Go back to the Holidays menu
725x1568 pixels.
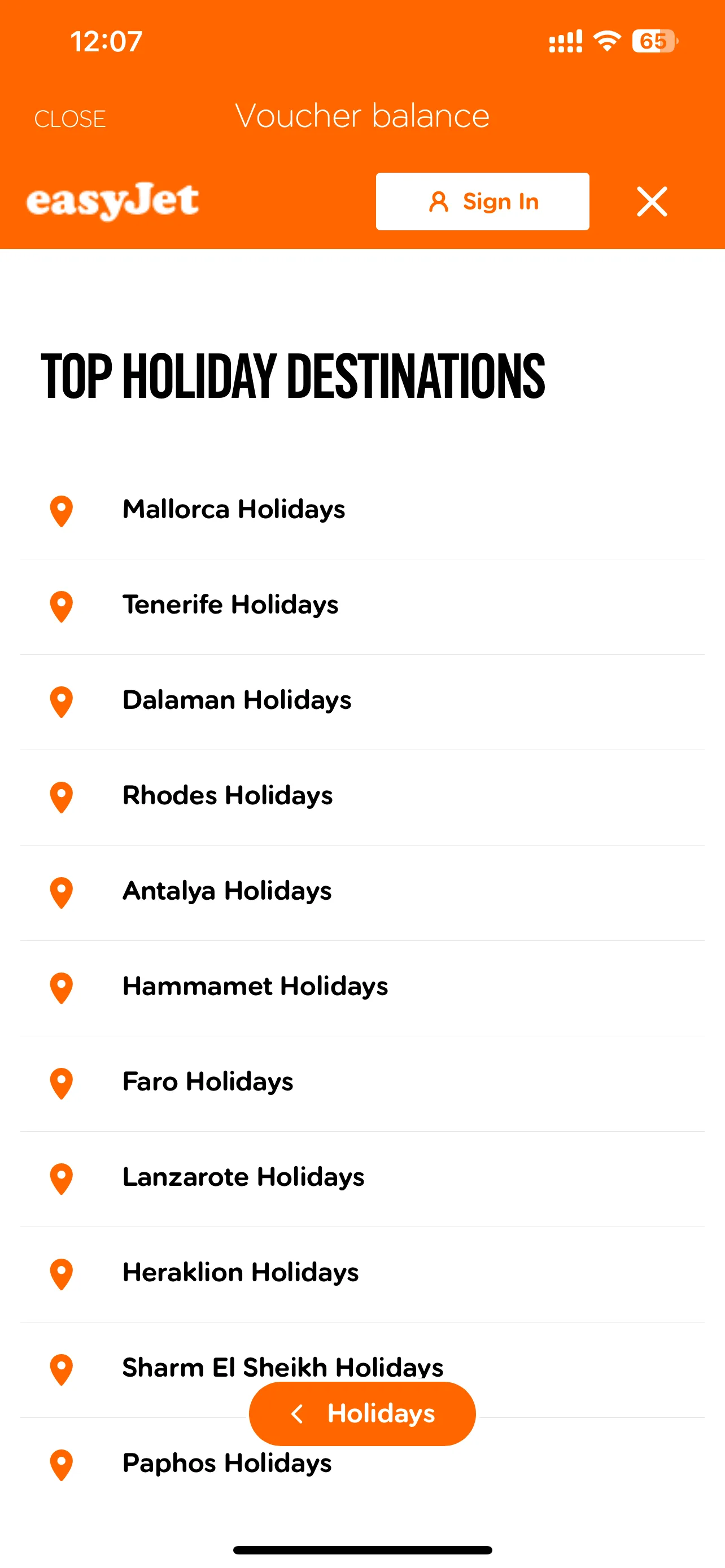coord(362,1413)
